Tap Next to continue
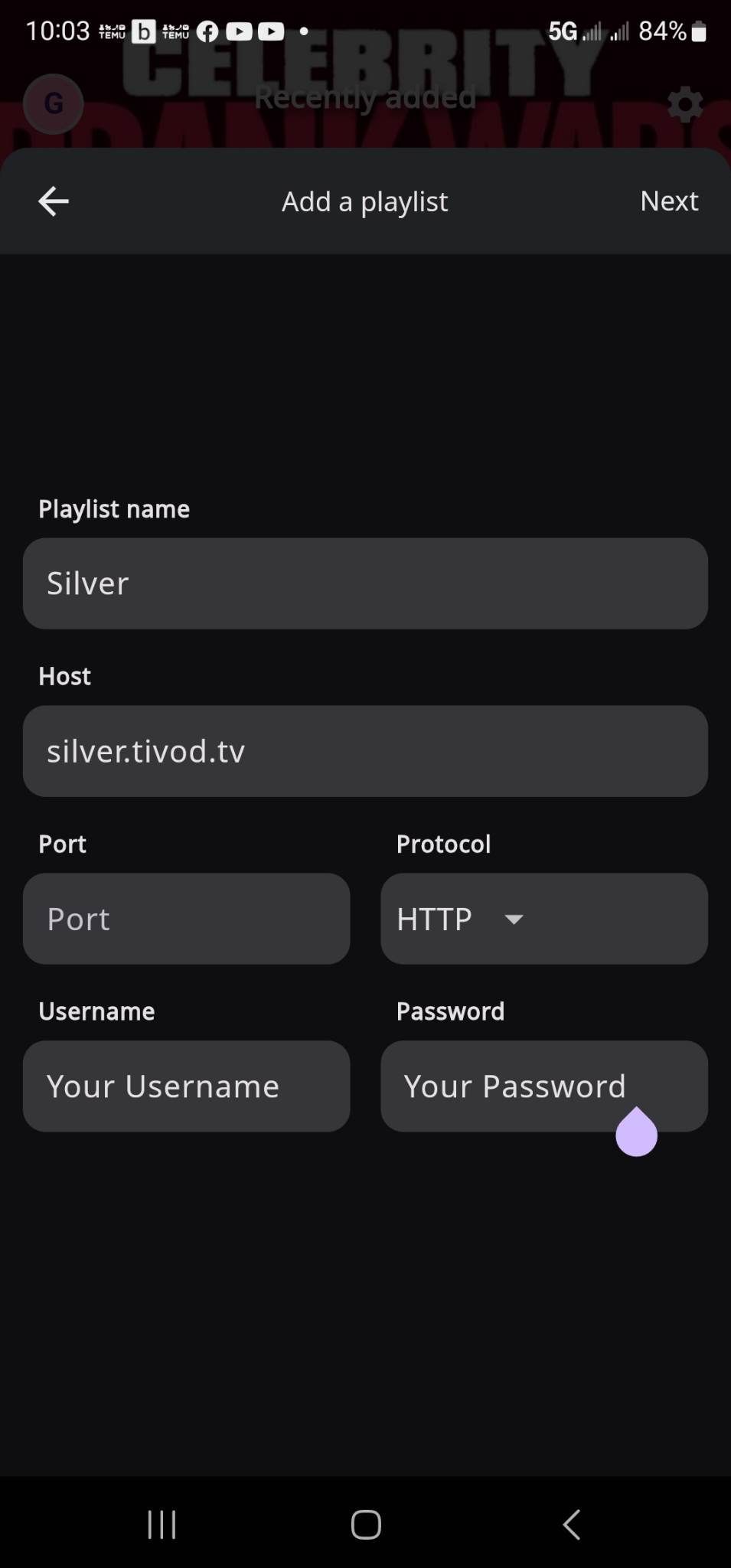 [x=668, y=201]
